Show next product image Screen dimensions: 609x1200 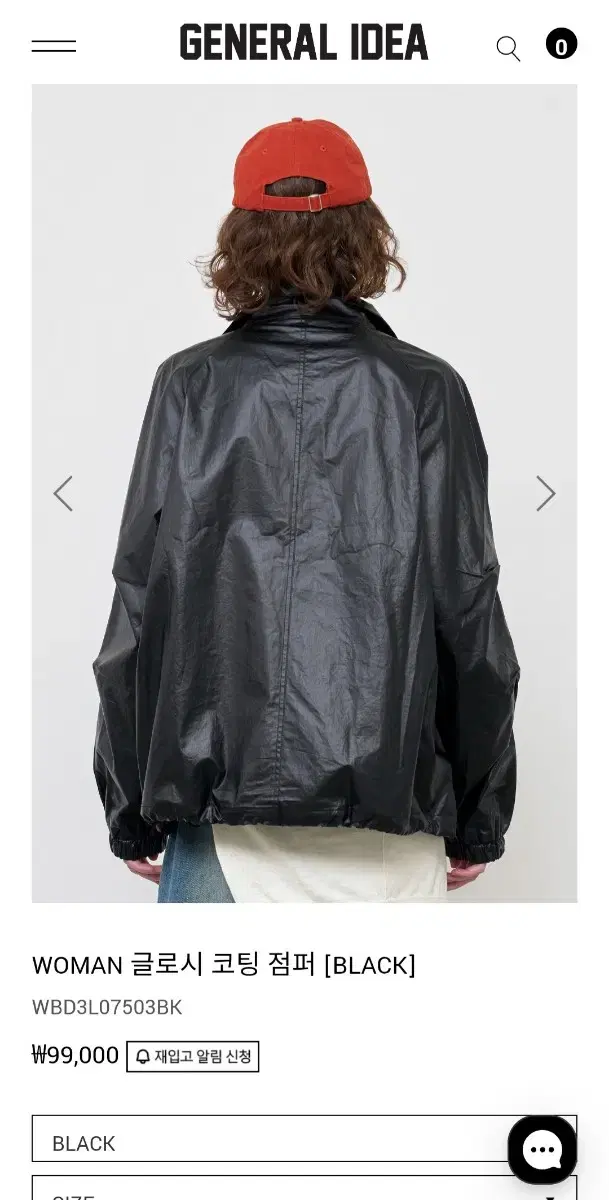545,493
